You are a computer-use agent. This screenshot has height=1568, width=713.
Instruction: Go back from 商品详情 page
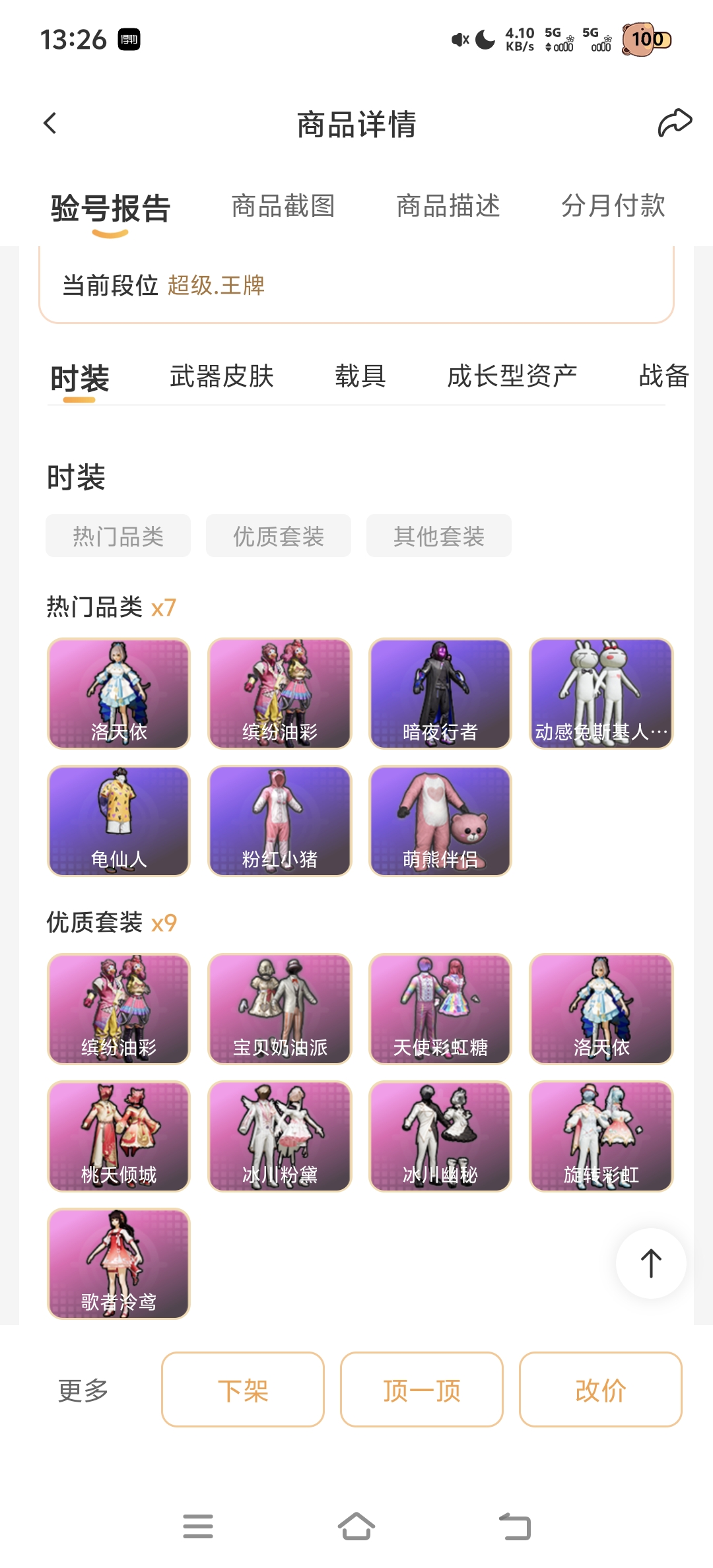click(50, 123)
